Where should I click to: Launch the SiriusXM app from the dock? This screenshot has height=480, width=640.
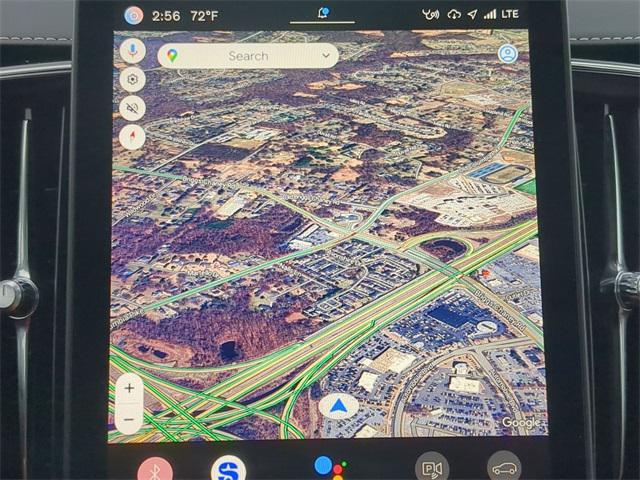point(229,468)
